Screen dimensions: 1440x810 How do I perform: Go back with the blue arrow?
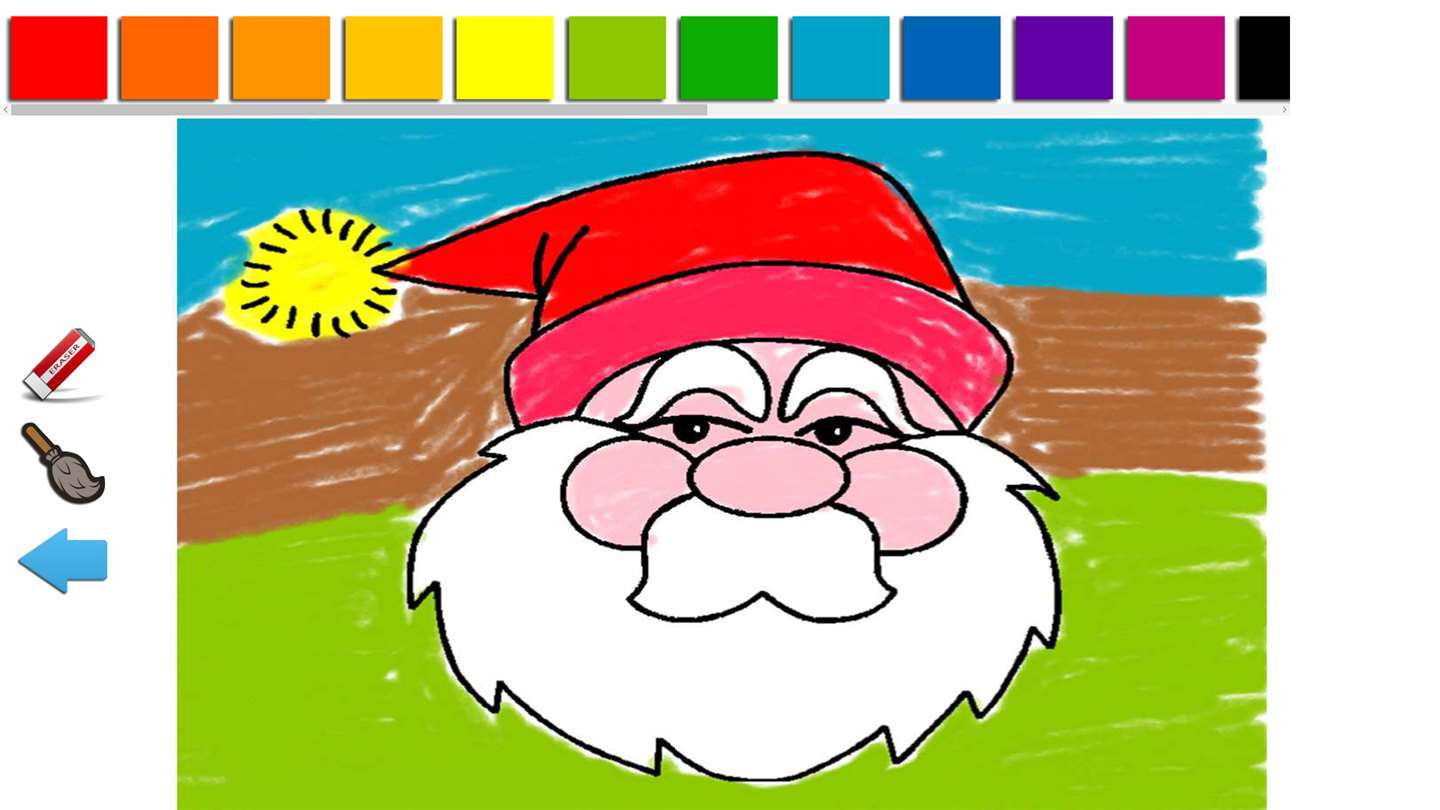pos(62,560)
